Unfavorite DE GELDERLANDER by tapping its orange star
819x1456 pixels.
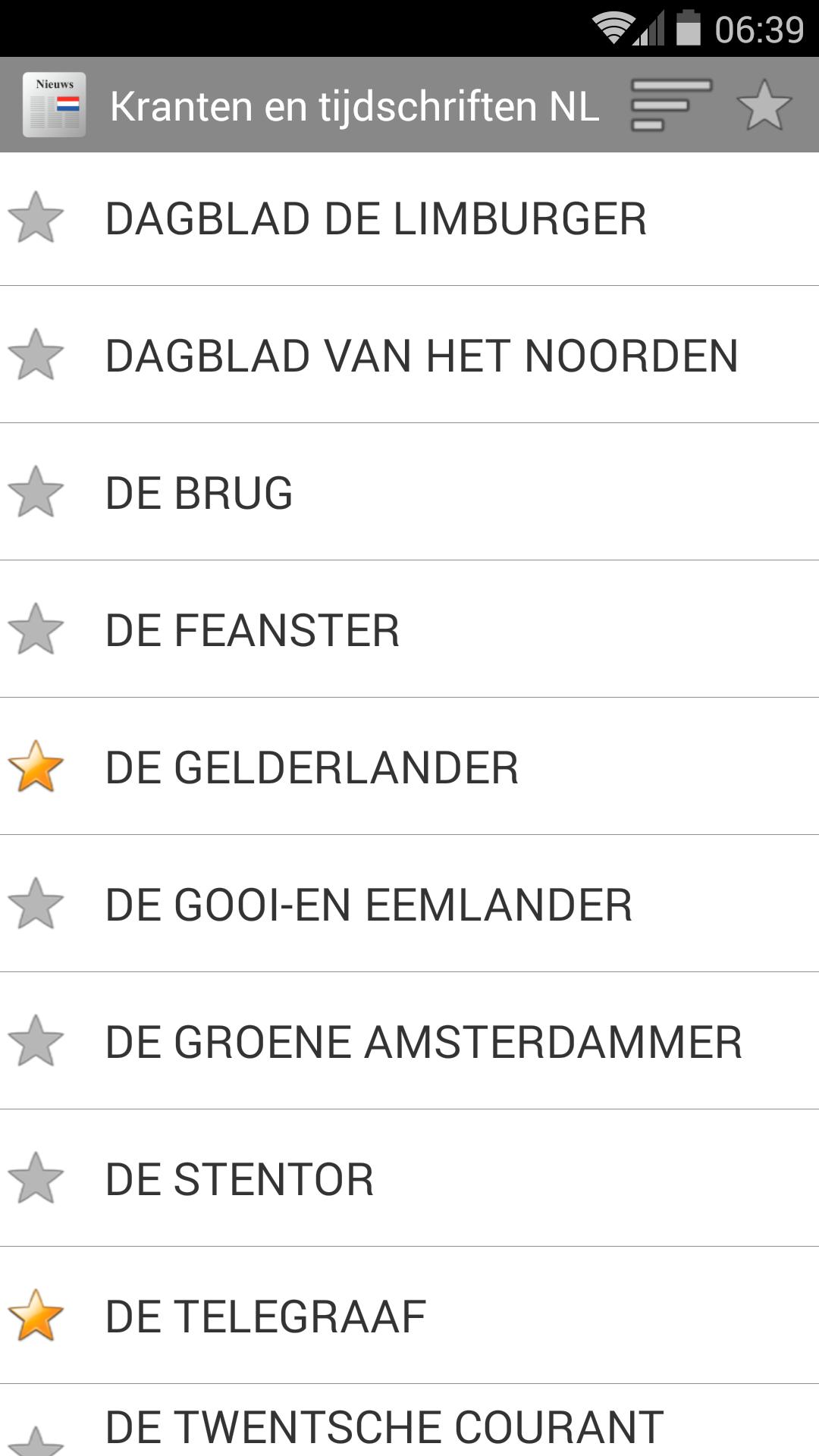click(37, 766)
